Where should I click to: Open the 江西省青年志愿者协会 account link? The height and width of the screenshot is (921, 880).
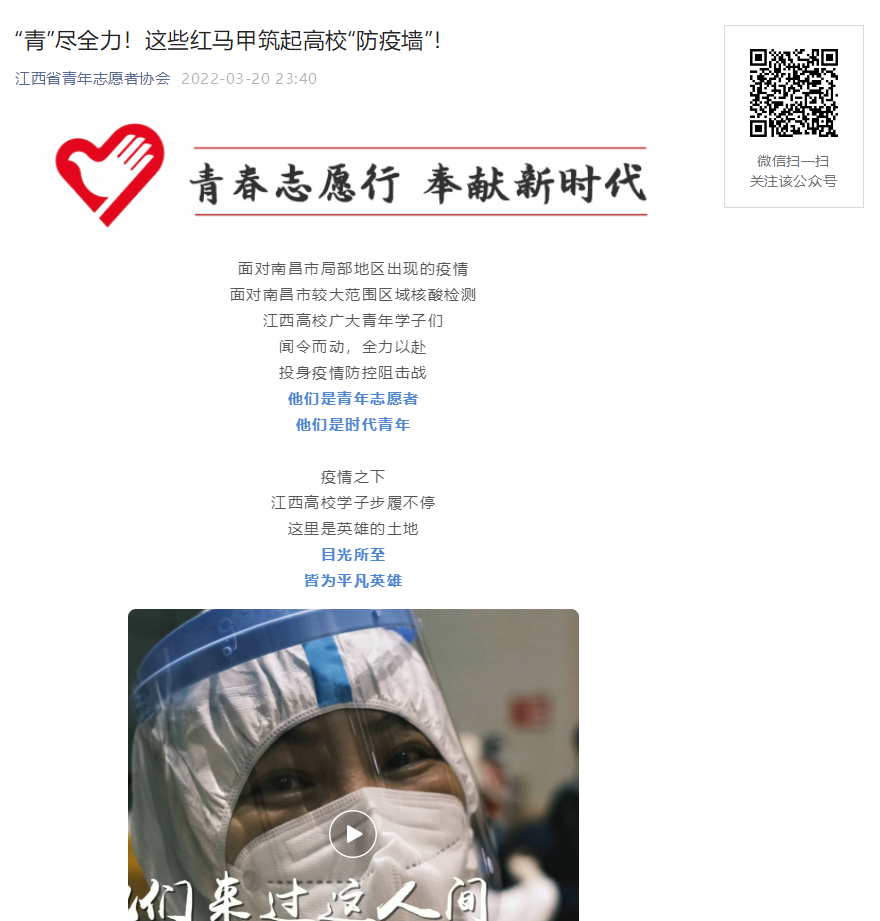[92, 79]
